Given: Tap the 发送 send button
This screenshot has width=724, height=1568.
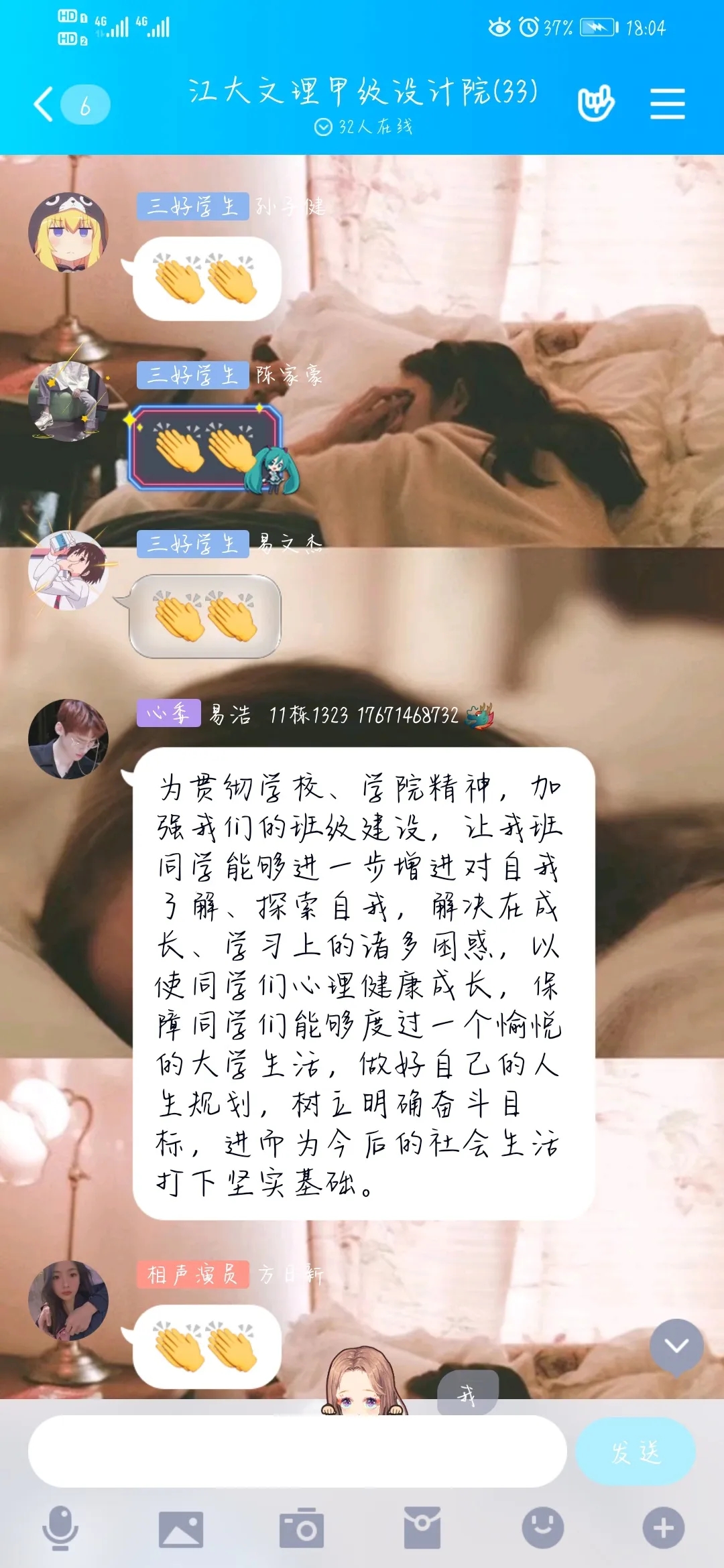Looking at the screenshot, I should (635, 1451).
